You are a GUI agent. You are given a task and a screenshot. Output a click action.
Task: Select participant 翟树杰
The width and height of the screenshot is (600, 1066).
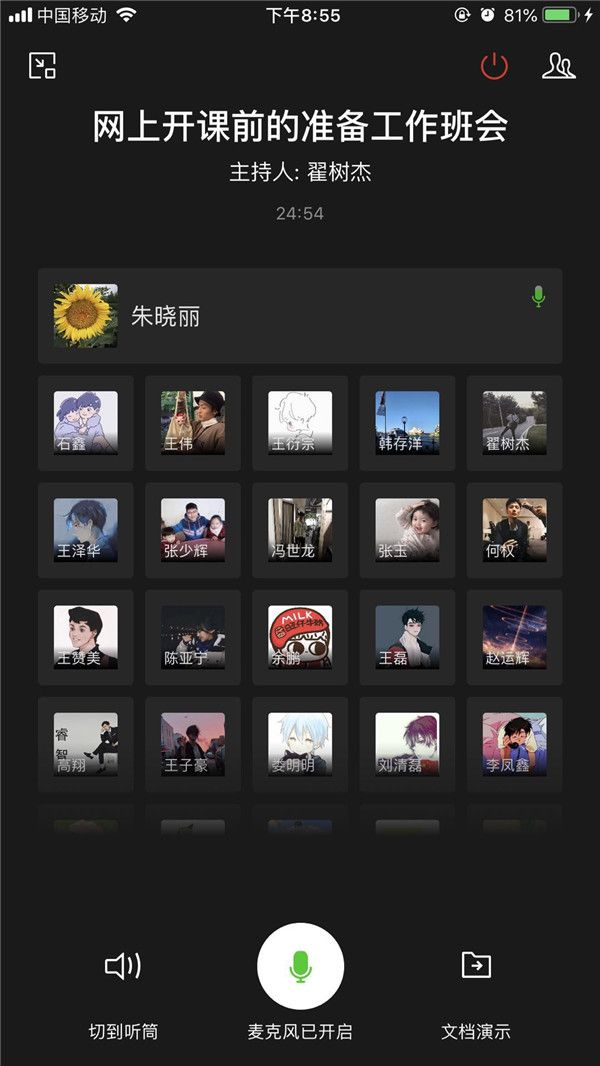514,422
